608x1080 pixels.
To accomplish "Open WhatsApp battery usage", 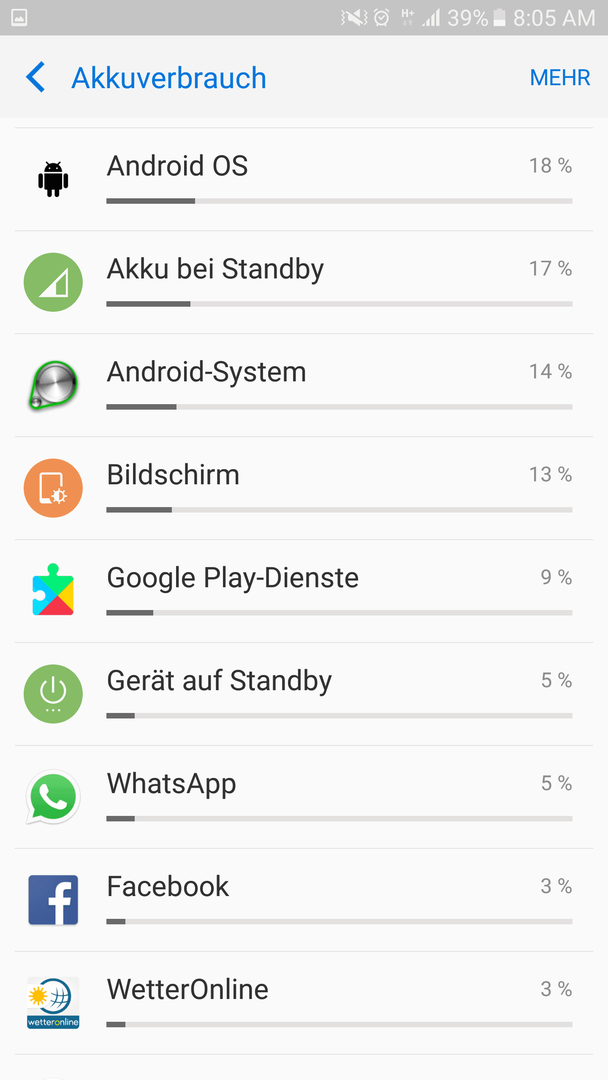I will [304, 797].
